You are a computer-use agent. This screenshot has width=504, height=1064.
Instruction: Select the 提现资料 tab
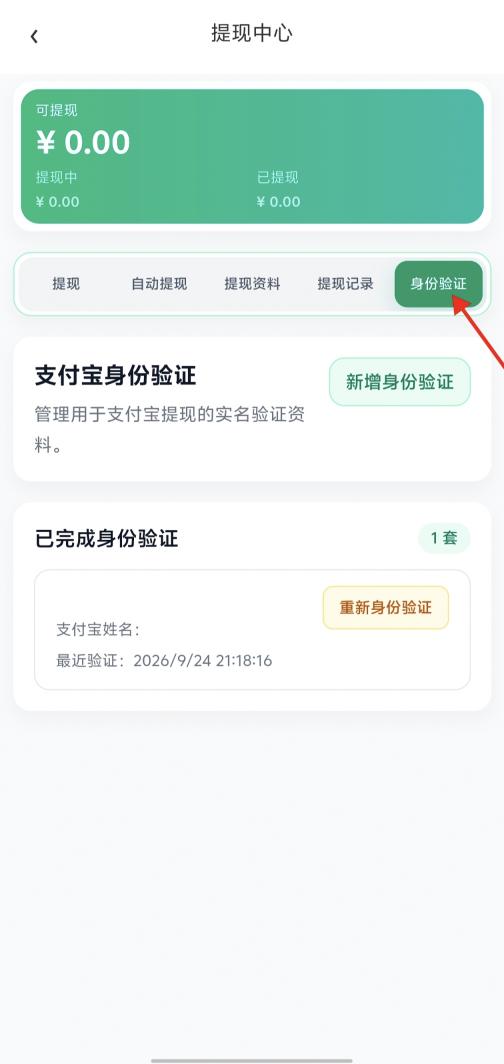tap(252, 284)
